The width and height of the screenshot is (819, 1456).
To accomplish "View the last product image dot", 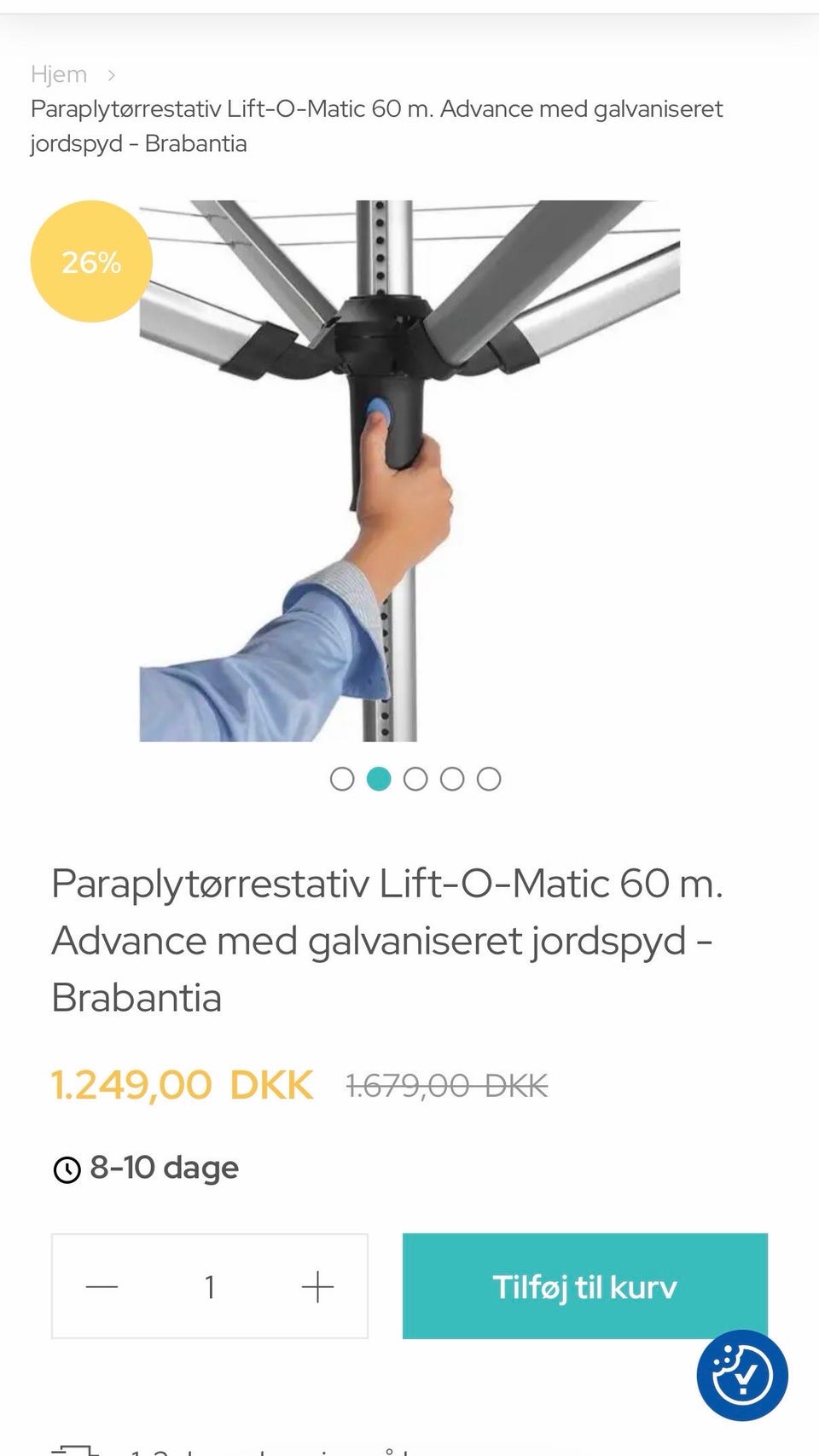I will tap(489, 779).
